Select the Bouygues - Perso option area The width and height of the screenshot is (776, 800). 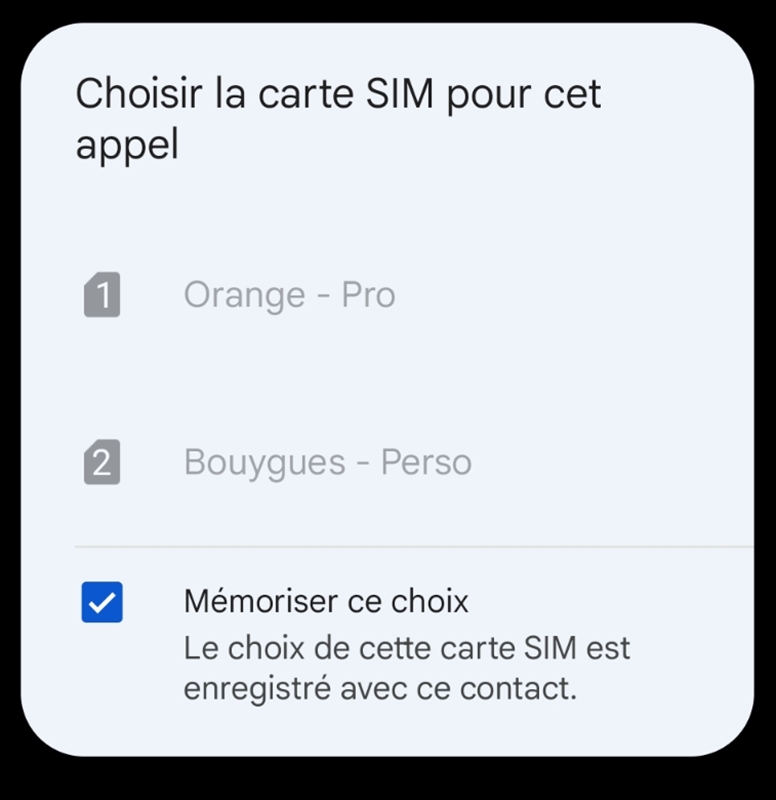326,462
